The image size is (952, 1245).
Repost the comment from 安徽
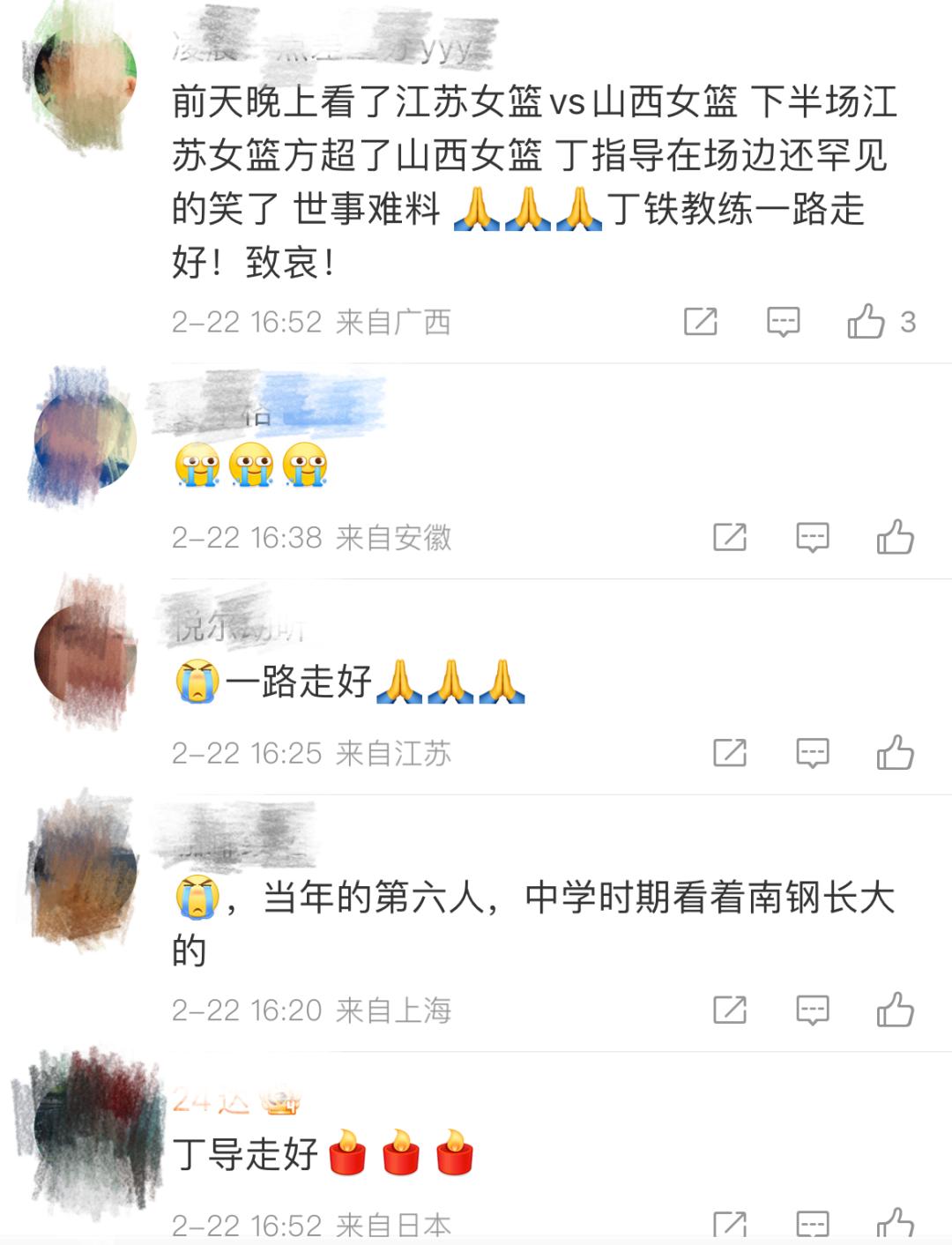pos(730,537)
